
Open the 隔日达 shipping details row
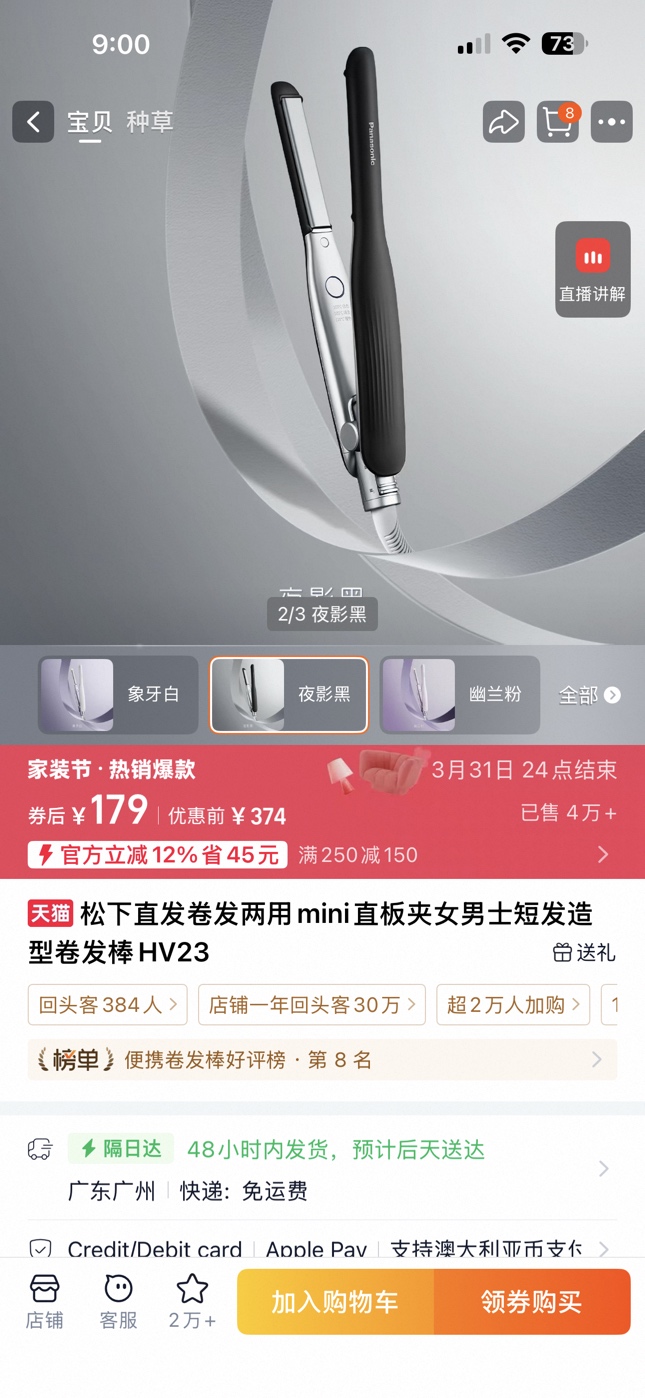coord(322,1169)
